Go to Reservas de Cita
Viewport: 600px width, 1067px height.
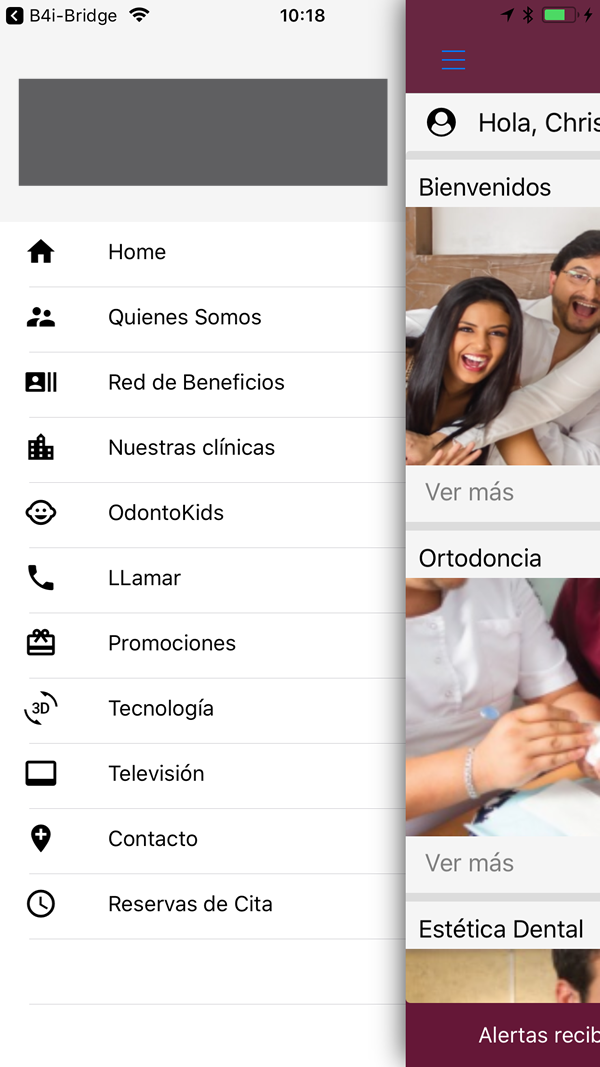coord(190,903)
